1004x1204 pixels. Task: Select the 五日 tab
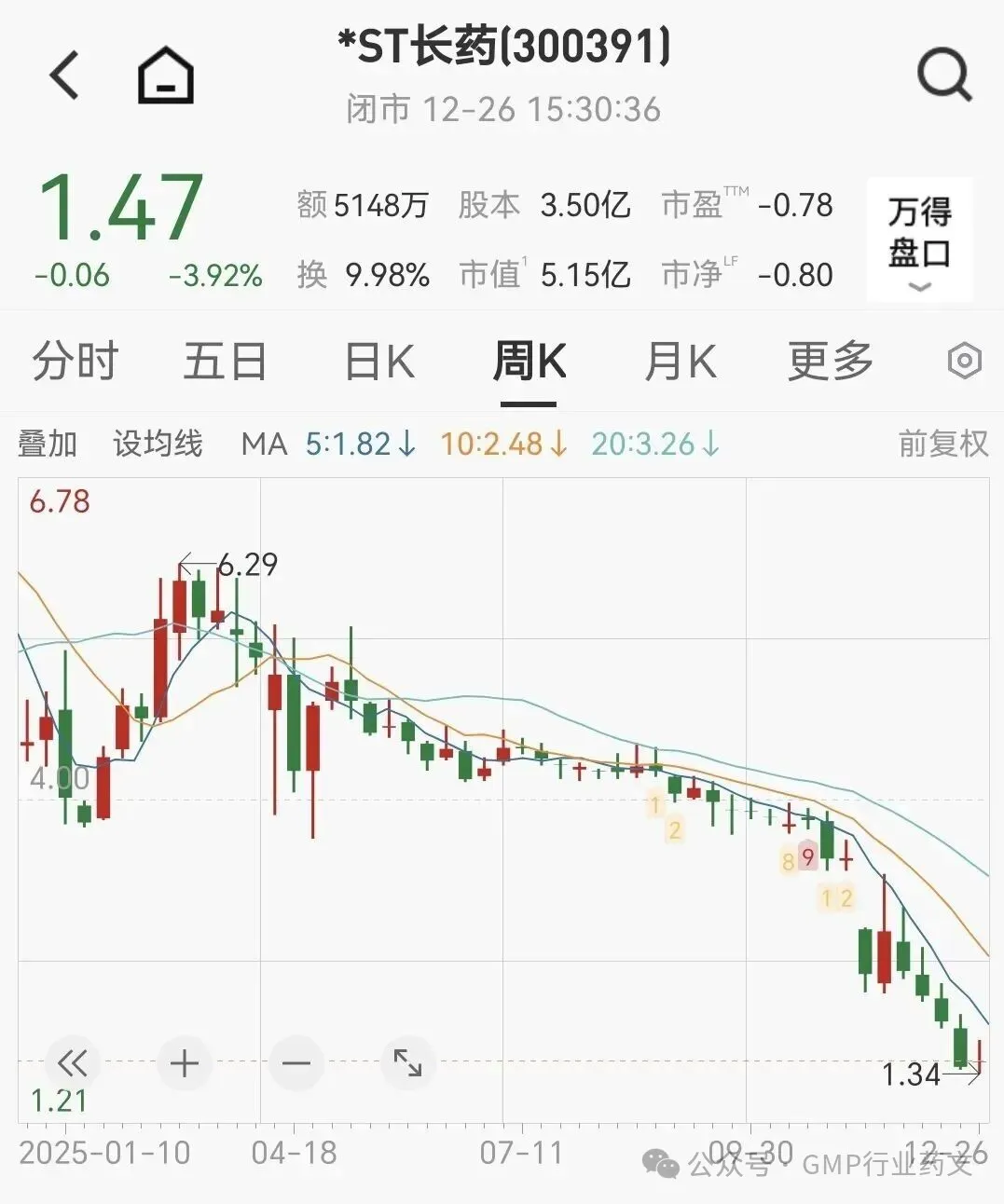coord(225,362)
